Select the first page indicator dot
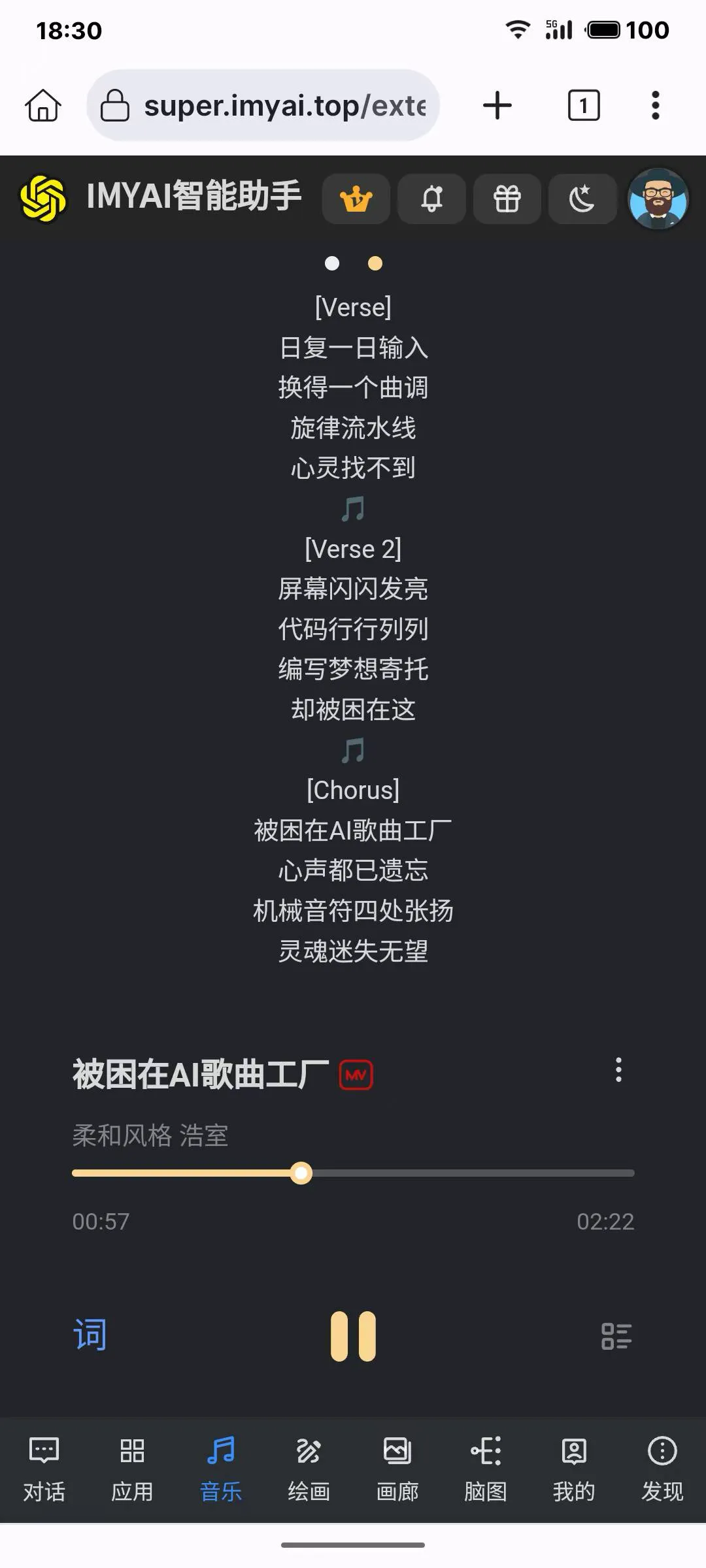This screenshot has height=1568, width=706. click(x=332, y=263)
